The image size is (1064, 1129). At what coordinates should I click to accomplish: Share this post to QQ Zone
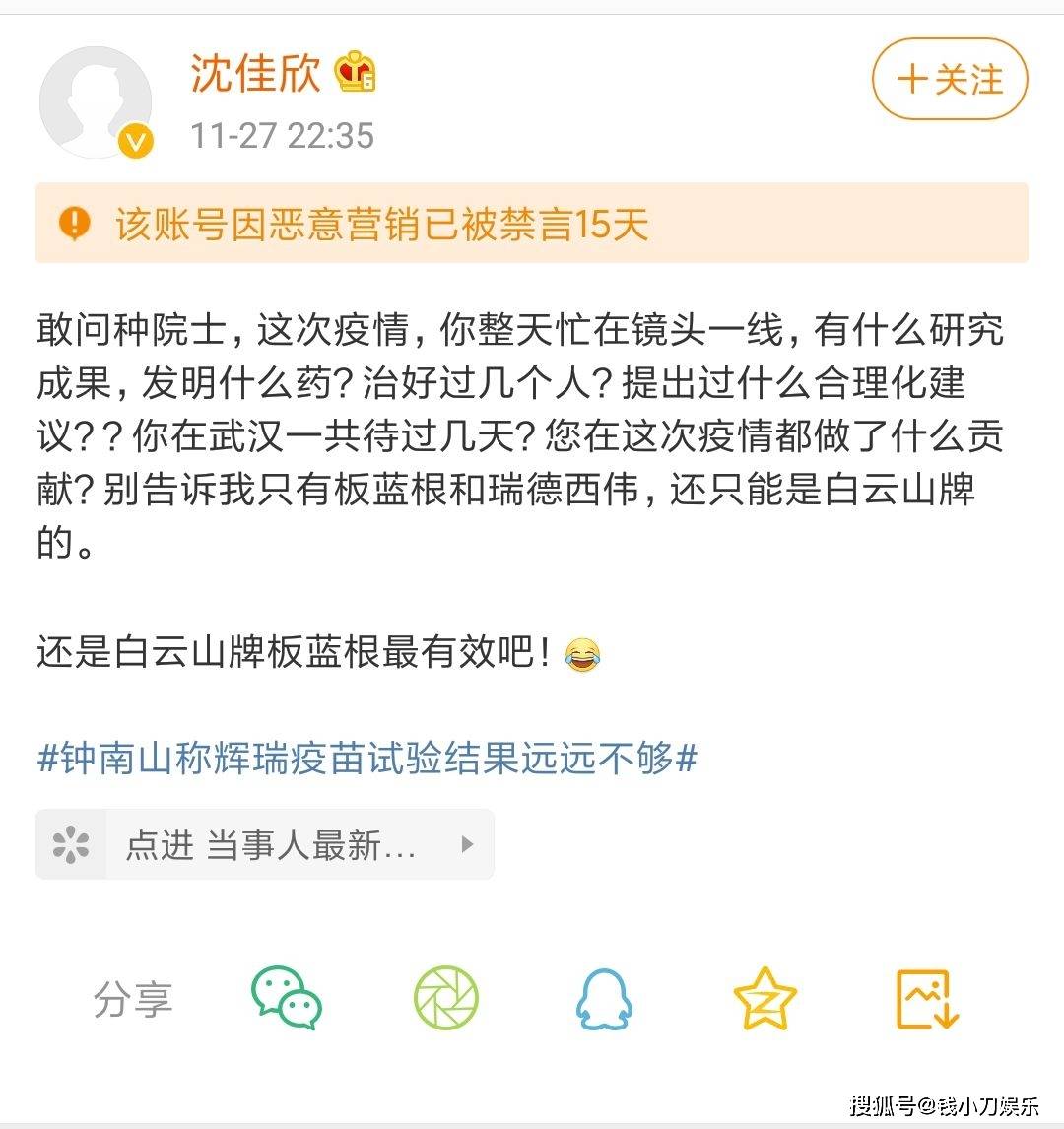765,999
